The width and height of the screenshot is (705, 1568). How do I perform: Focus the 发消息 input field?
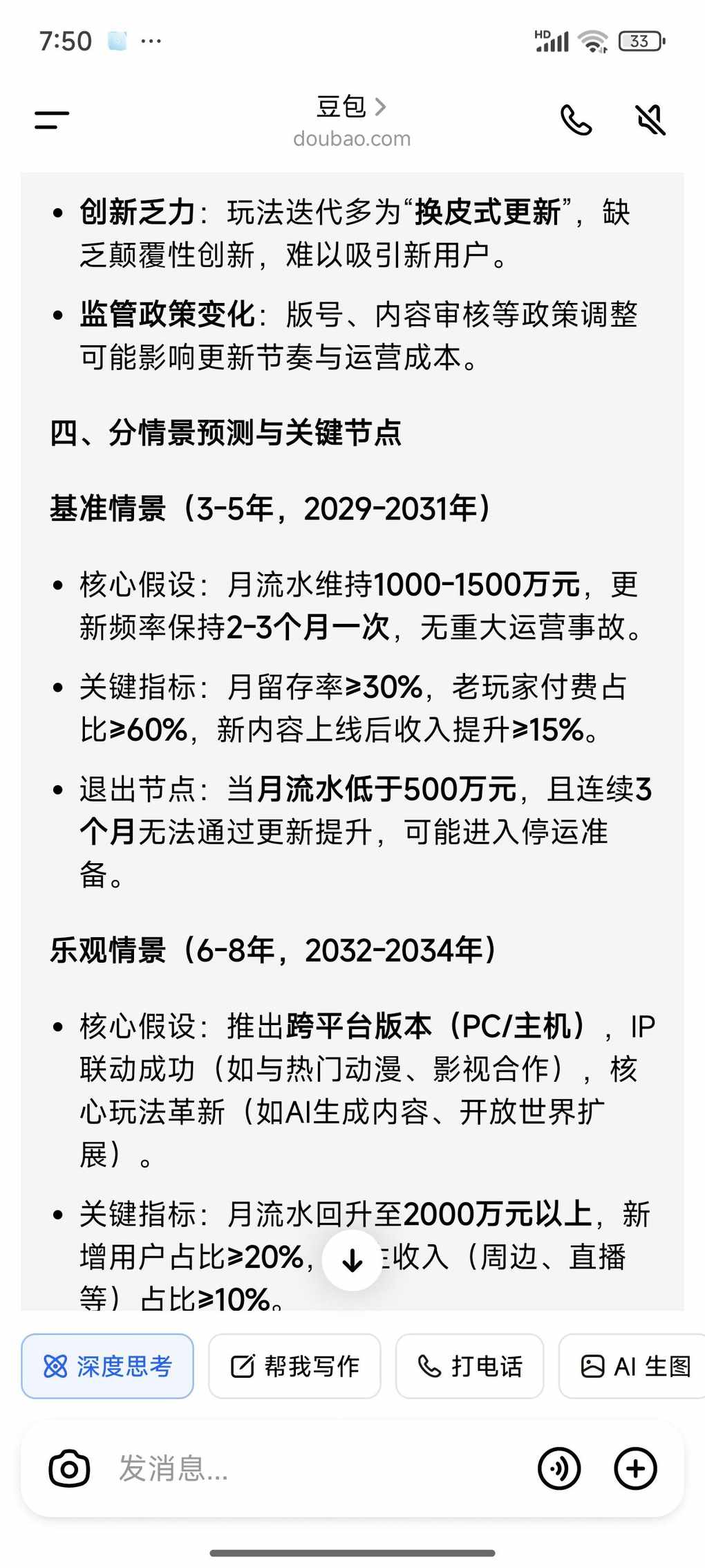tap(311, 1468)
